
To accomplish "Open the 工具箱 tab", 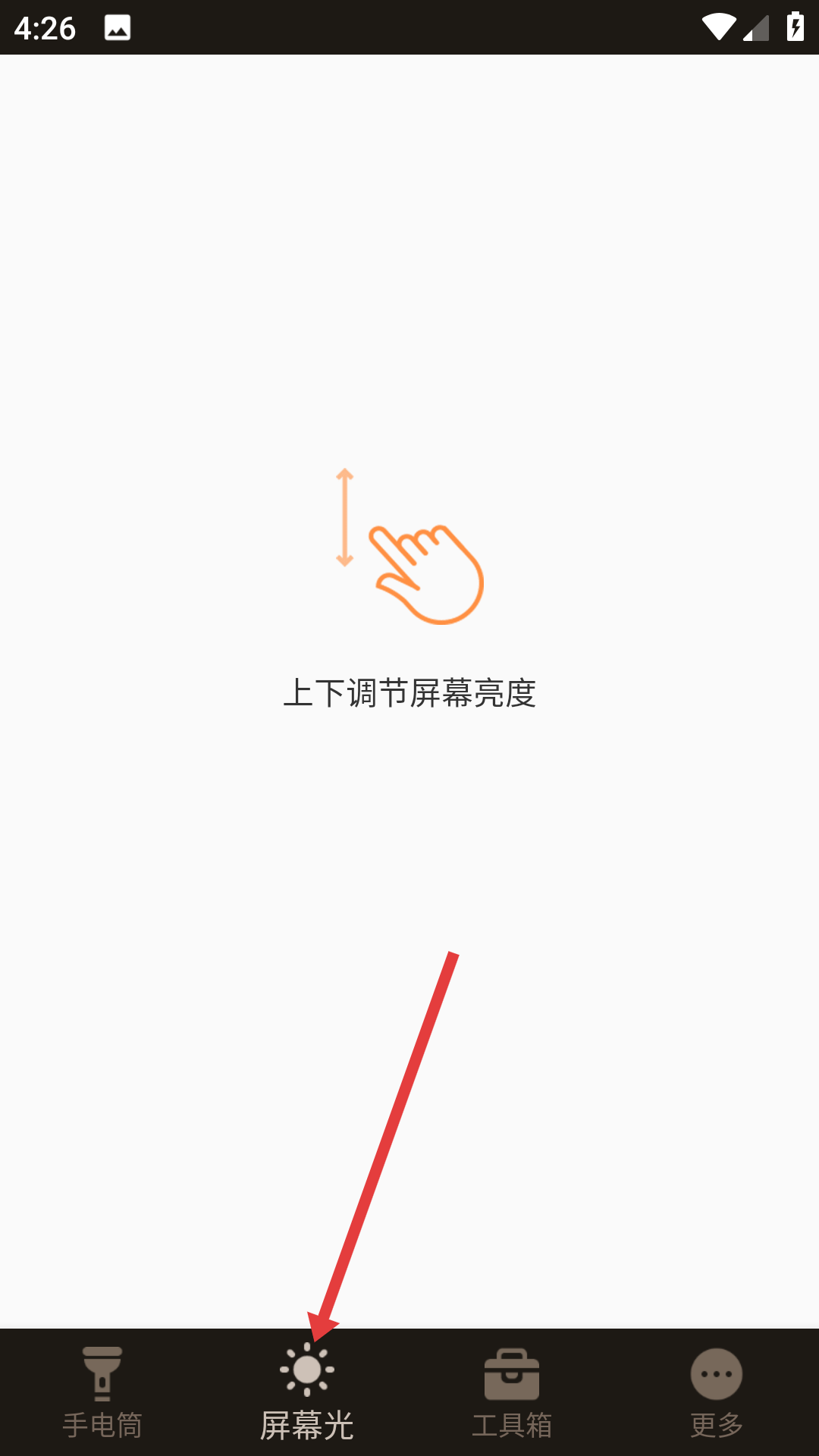I will pyautogui.click(x=512, y=1393).
